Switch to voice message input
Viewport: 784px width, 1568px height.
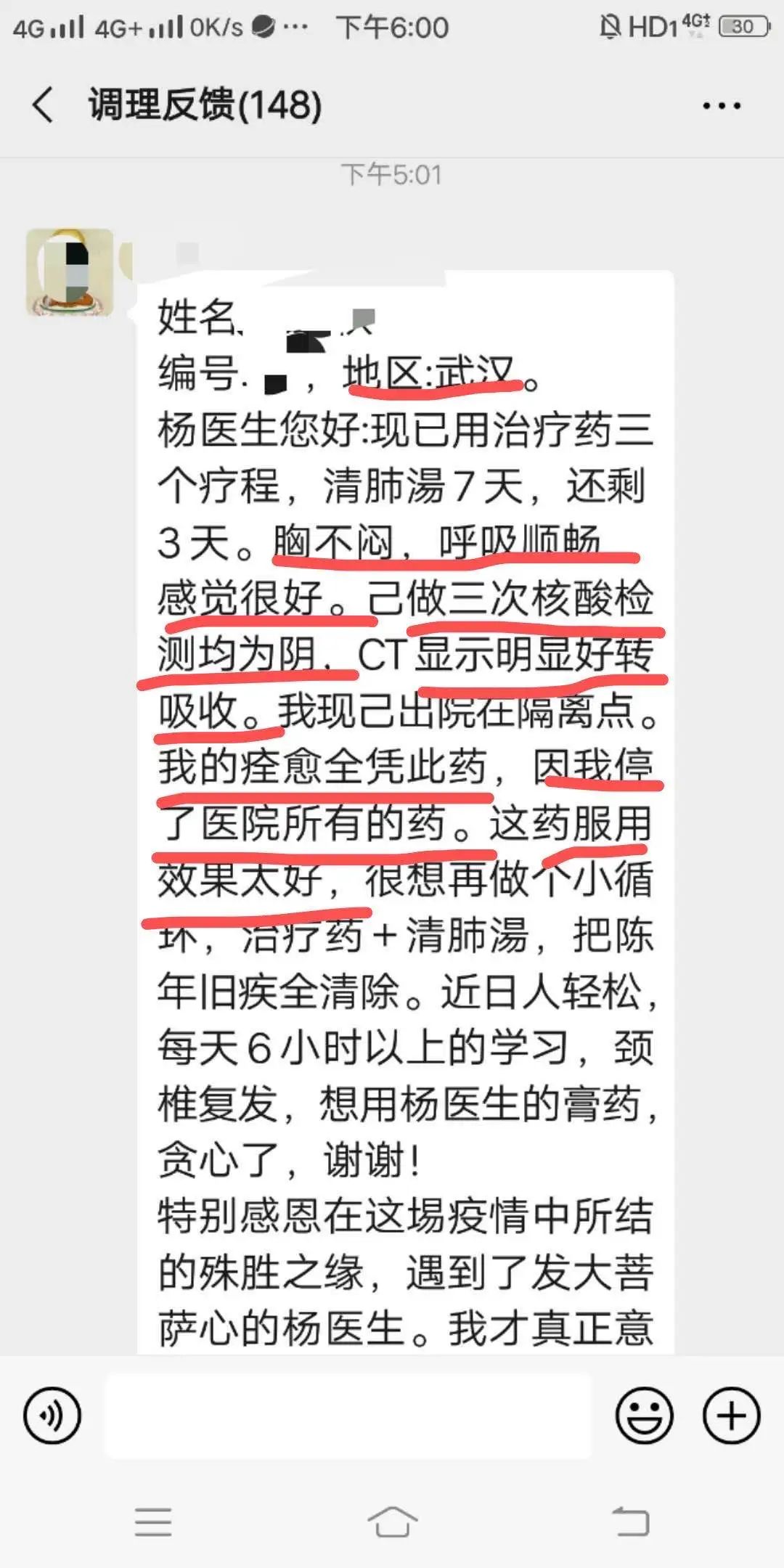click(52, 1416)
